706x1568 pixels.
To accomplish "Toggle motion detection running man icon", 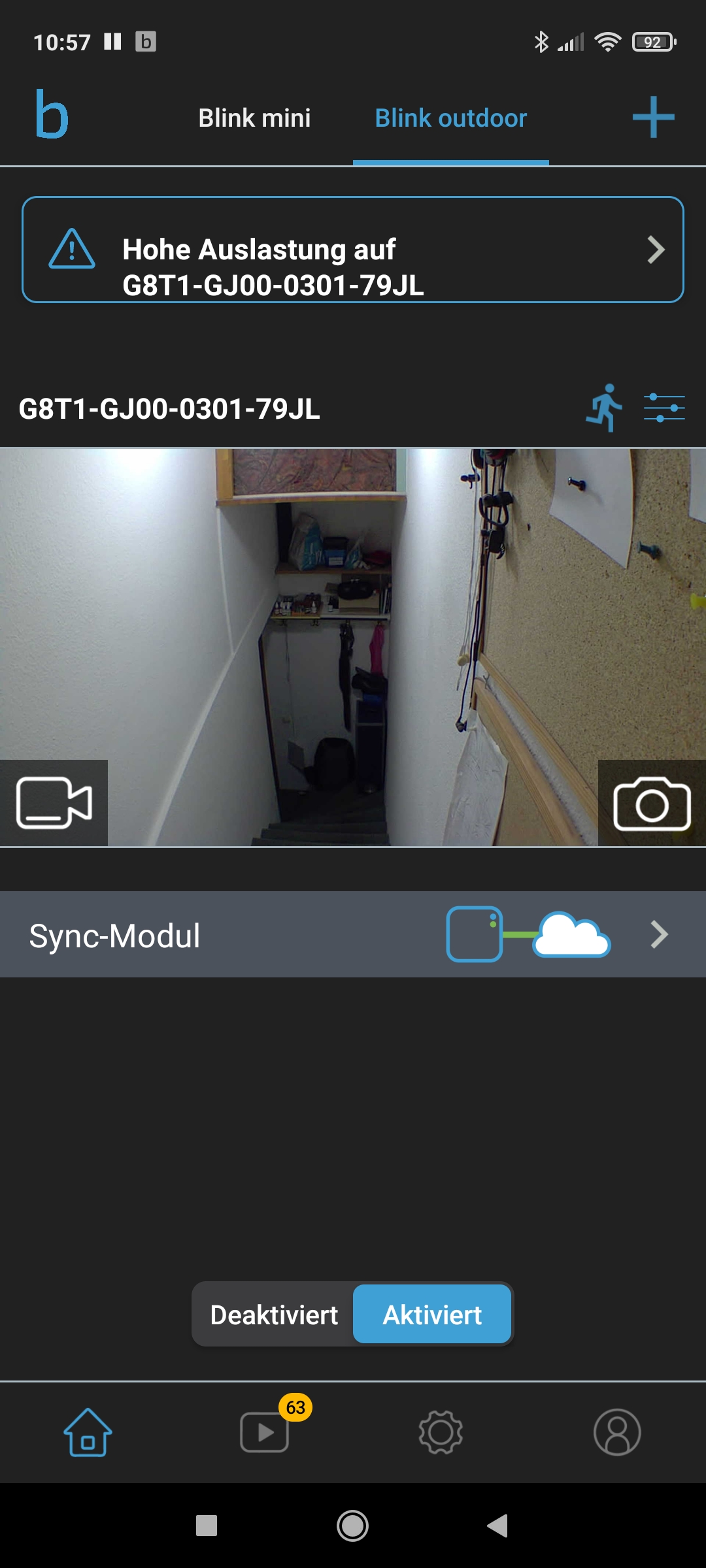I will pyautogui.click(x=604, y=408).
